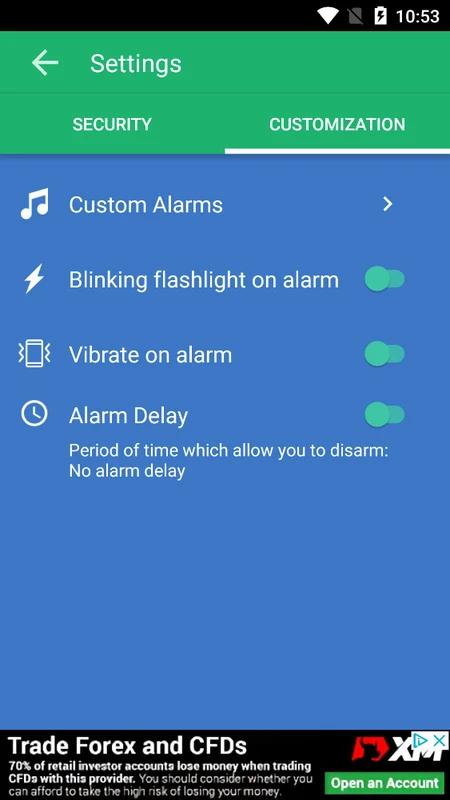Toggle Blinking flashlight on alarm switch
The image size is (450, 800).
385,279
